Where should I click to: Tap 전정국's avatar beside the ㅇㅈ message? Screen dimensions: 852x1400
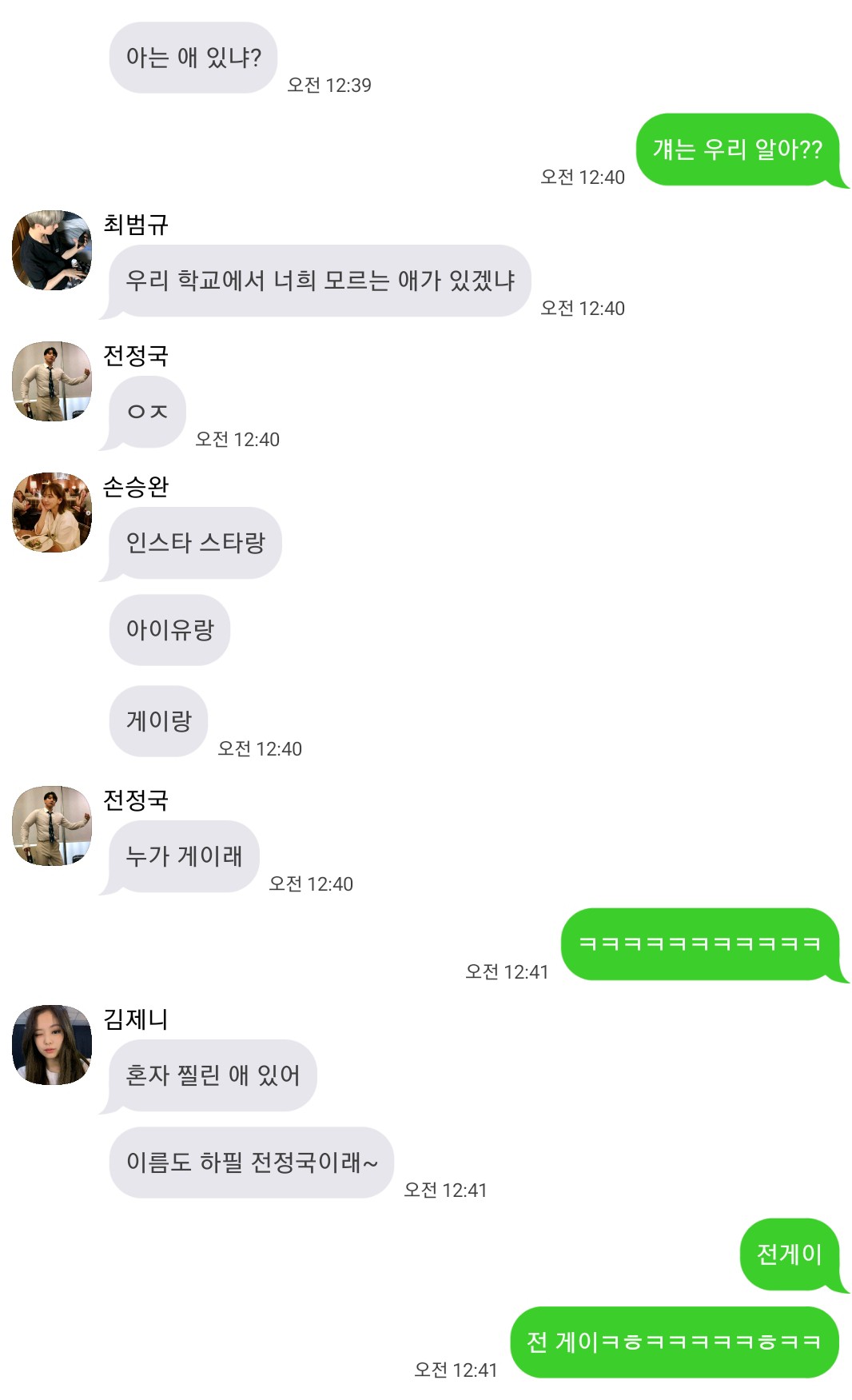[52, 381]
